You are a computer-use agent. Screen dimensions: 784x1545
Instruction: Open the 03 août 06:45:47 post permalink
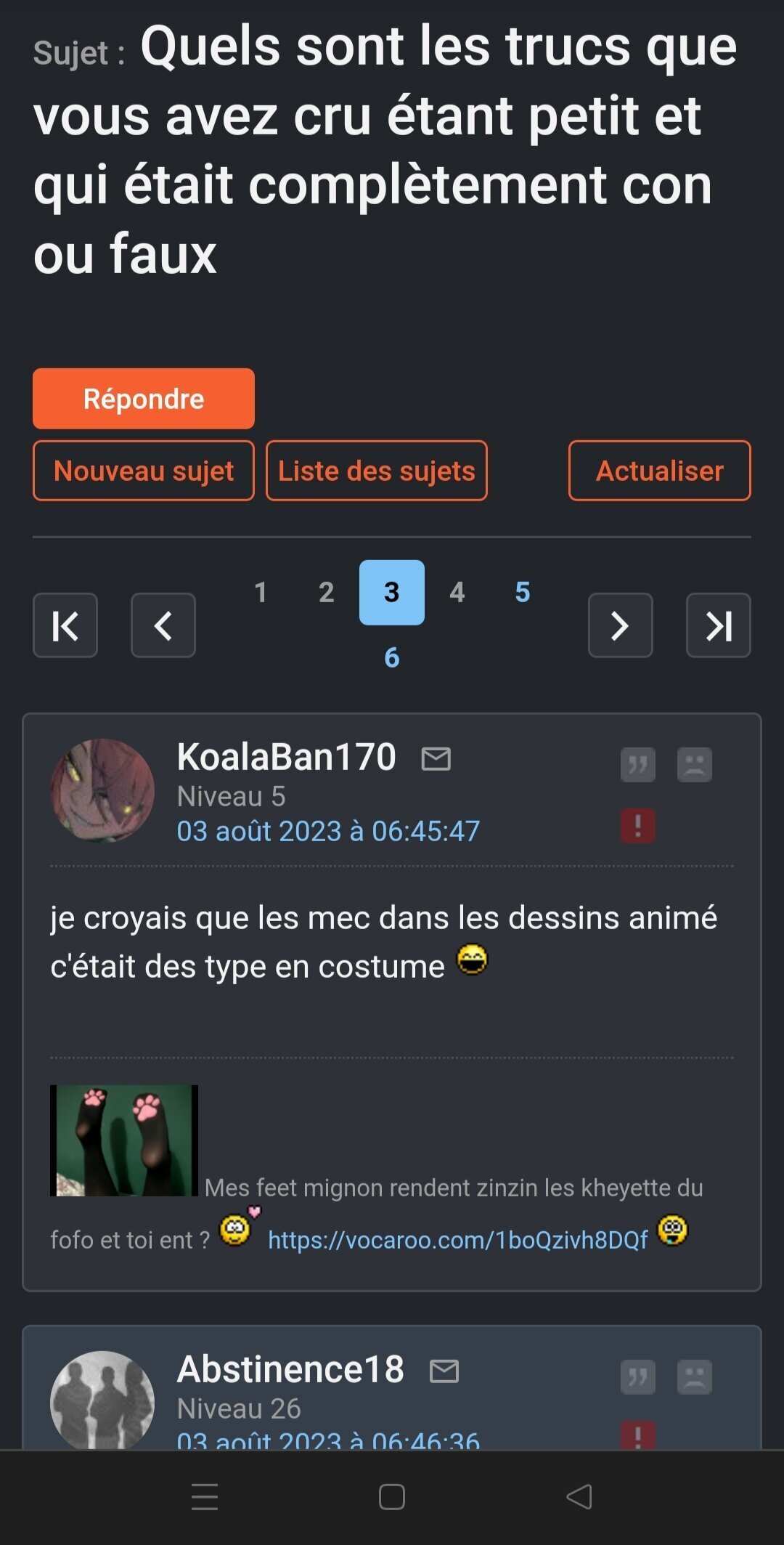(328, 831)
